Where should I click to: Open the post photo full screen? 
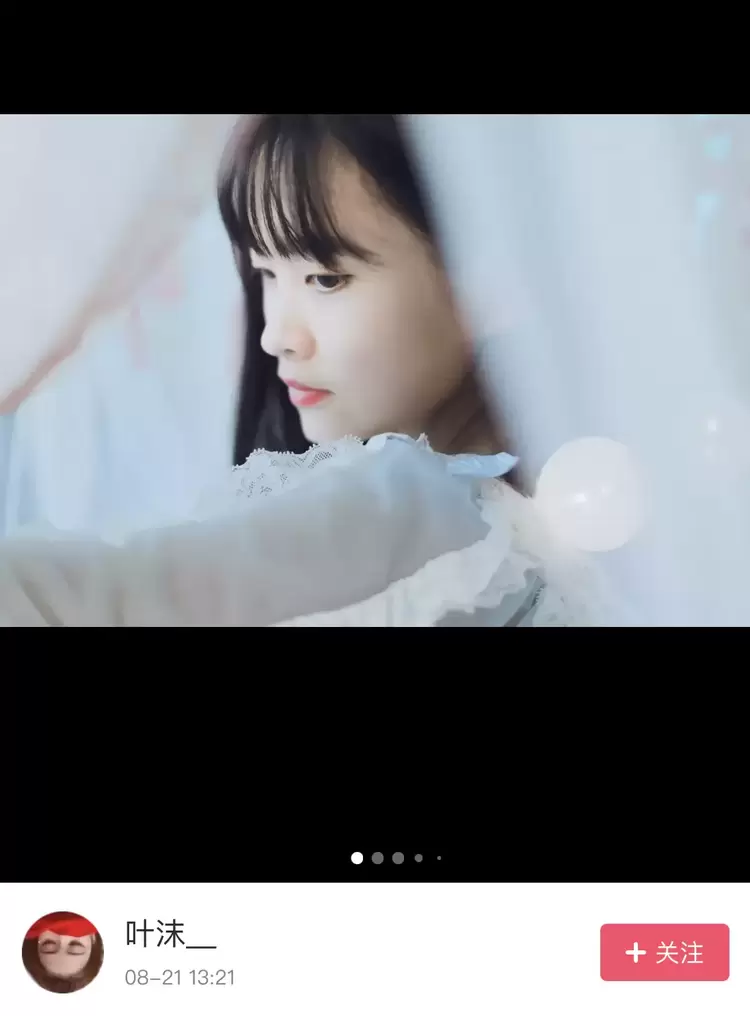click(x=375, y=370)
